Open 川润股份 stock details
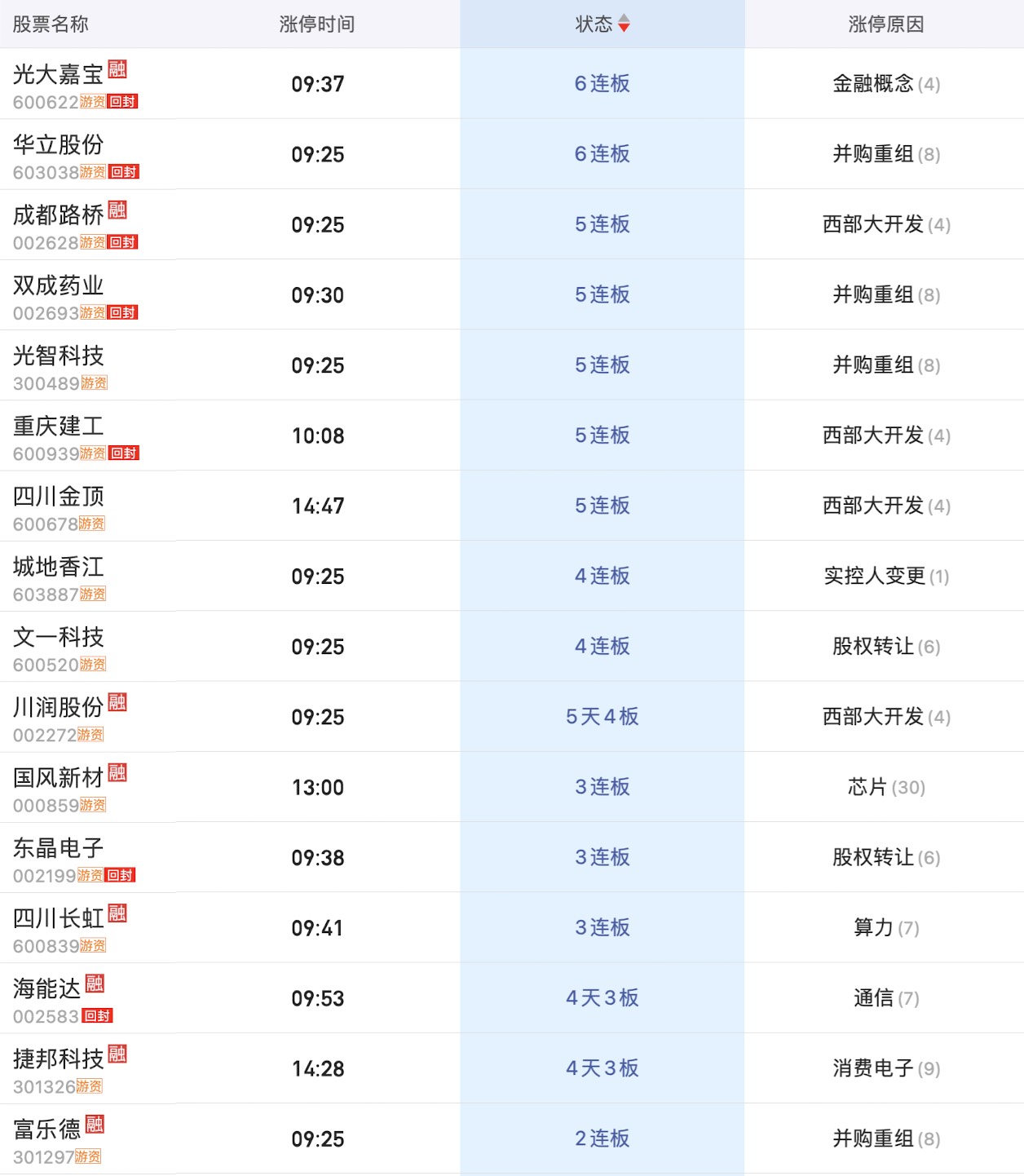 click(x=59, y=708)
